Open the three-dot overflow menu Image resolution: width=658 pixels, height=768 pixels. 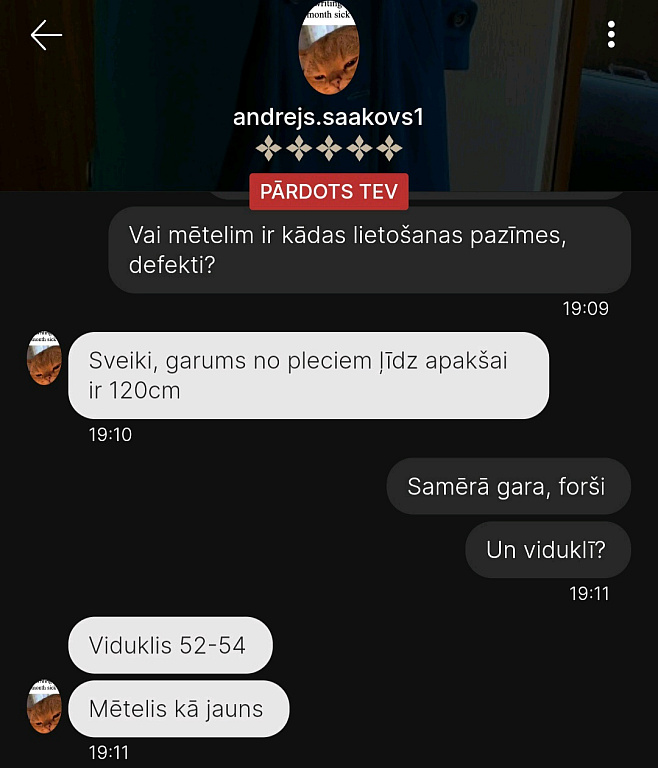[611, 35]
